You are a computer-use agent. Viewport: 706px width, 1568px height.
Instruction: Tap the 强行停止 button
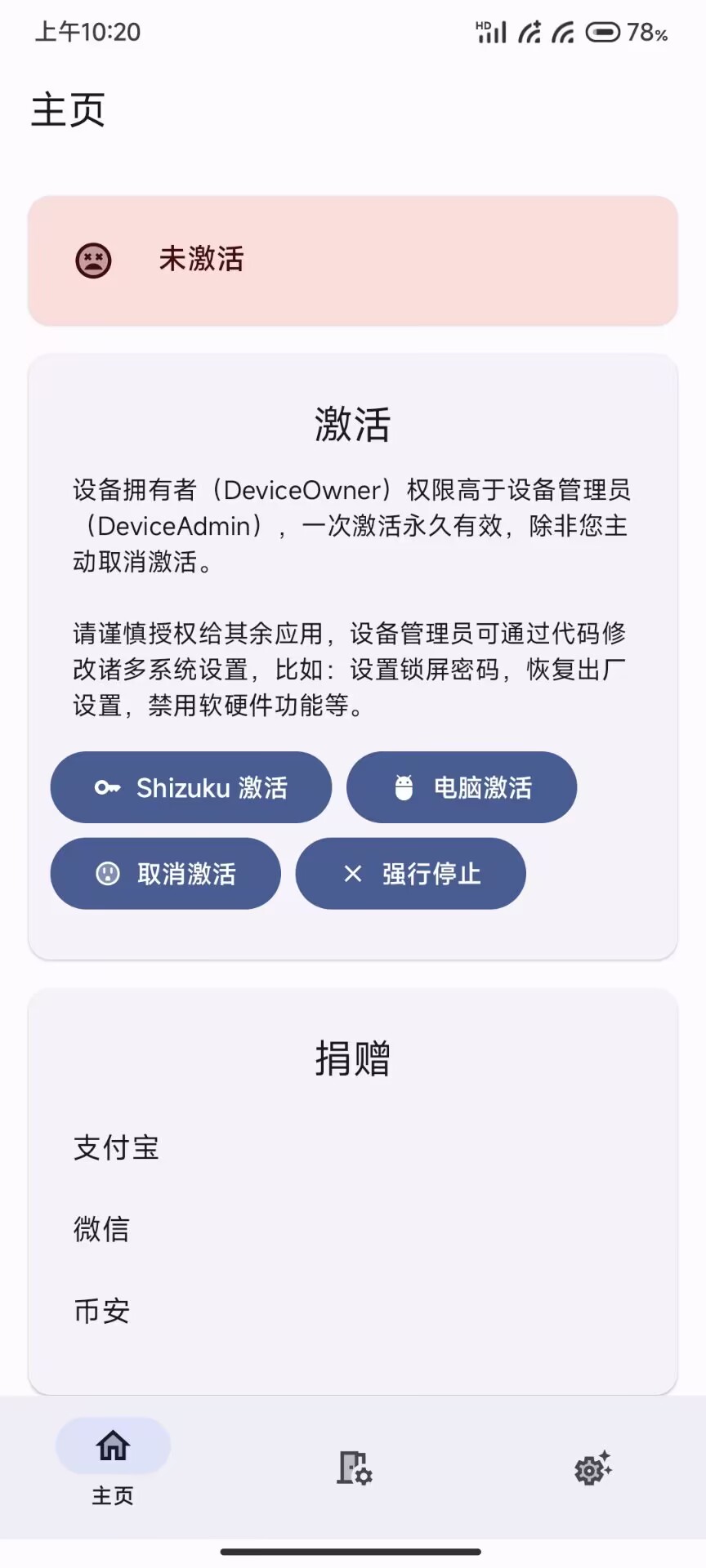(x=410, y=874)
